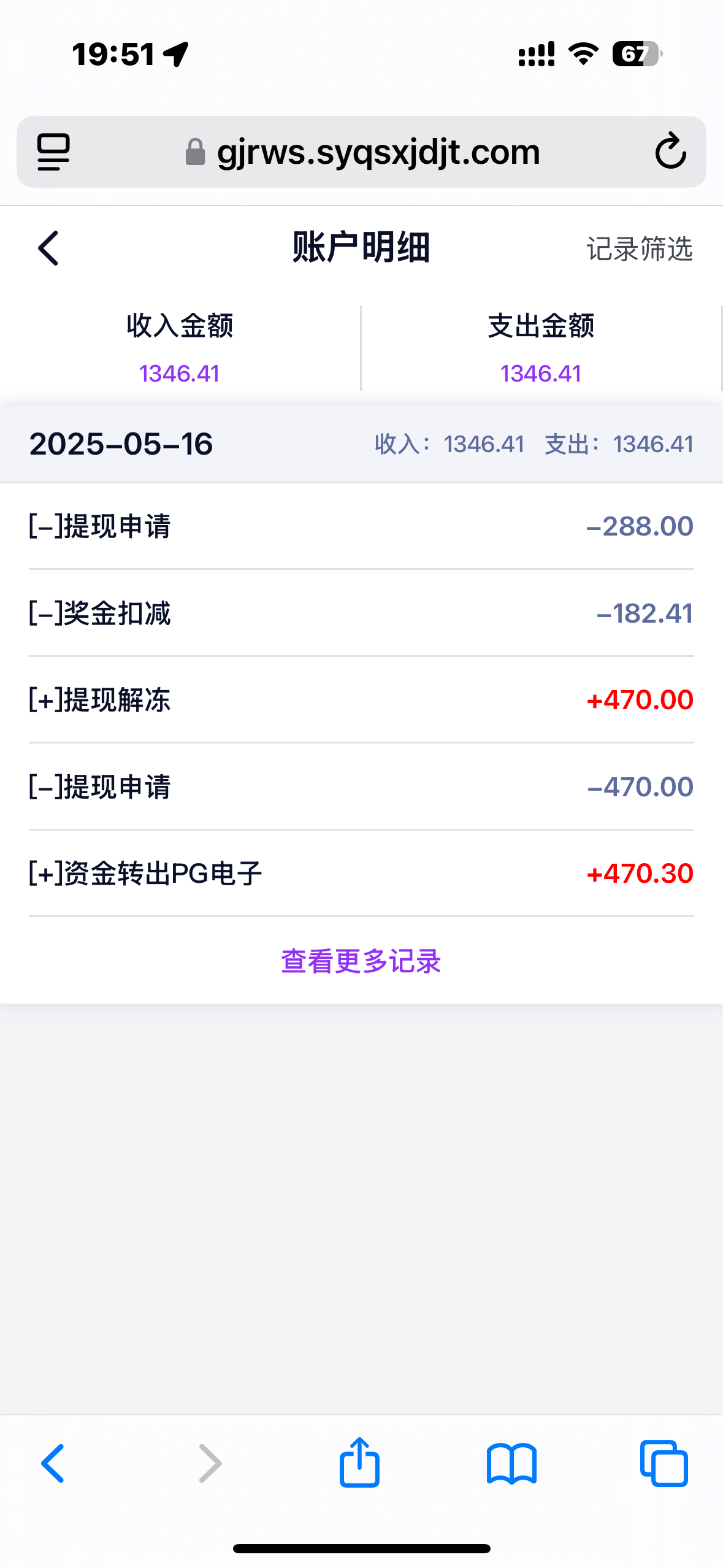Viewport: 723px width, 1568px height.
Task: Navigate back in Safari toolbar
Action: (53, 1463)
